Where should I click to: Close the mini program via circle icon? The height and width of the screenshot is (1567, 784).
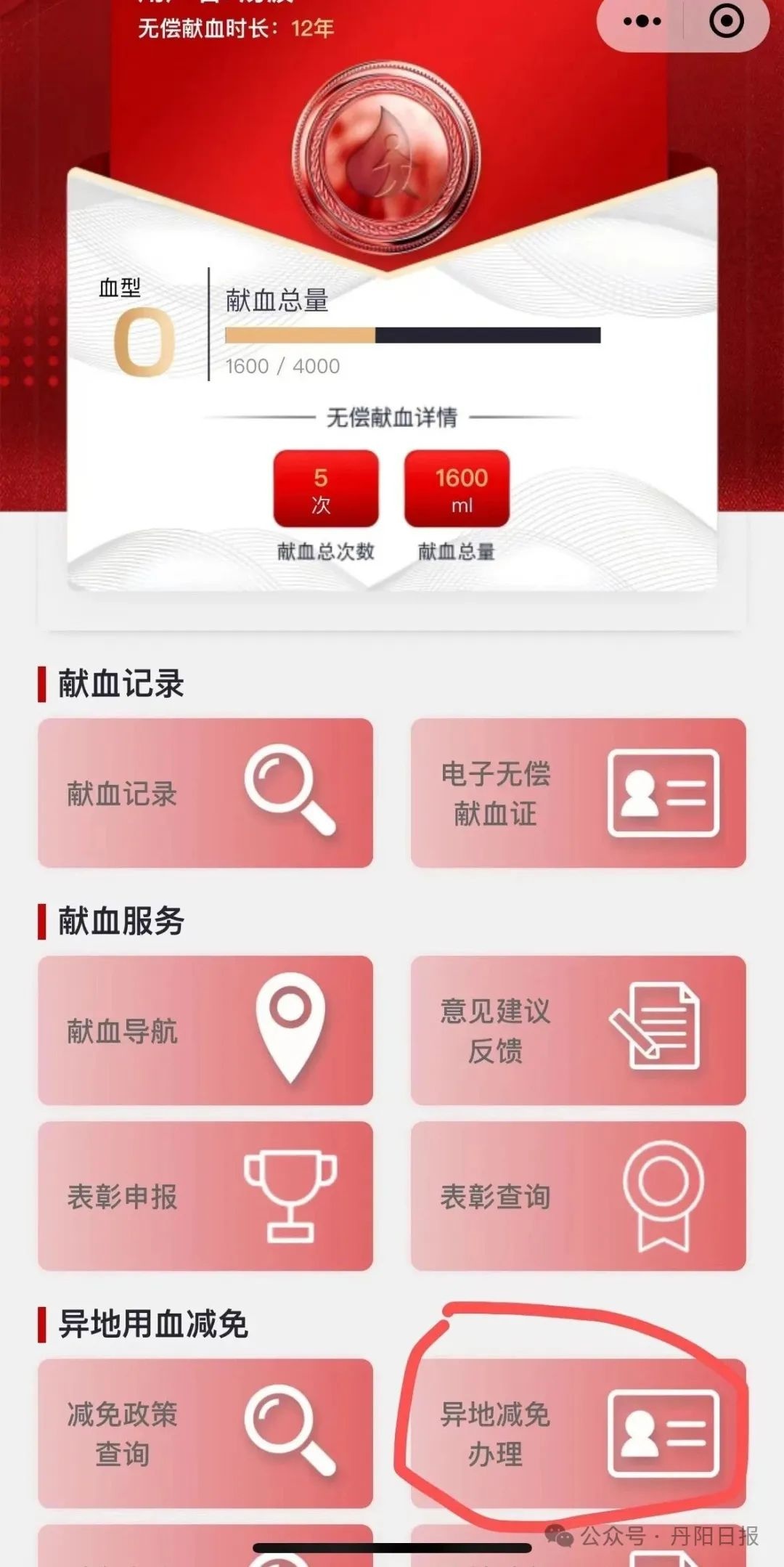(726, 21)
